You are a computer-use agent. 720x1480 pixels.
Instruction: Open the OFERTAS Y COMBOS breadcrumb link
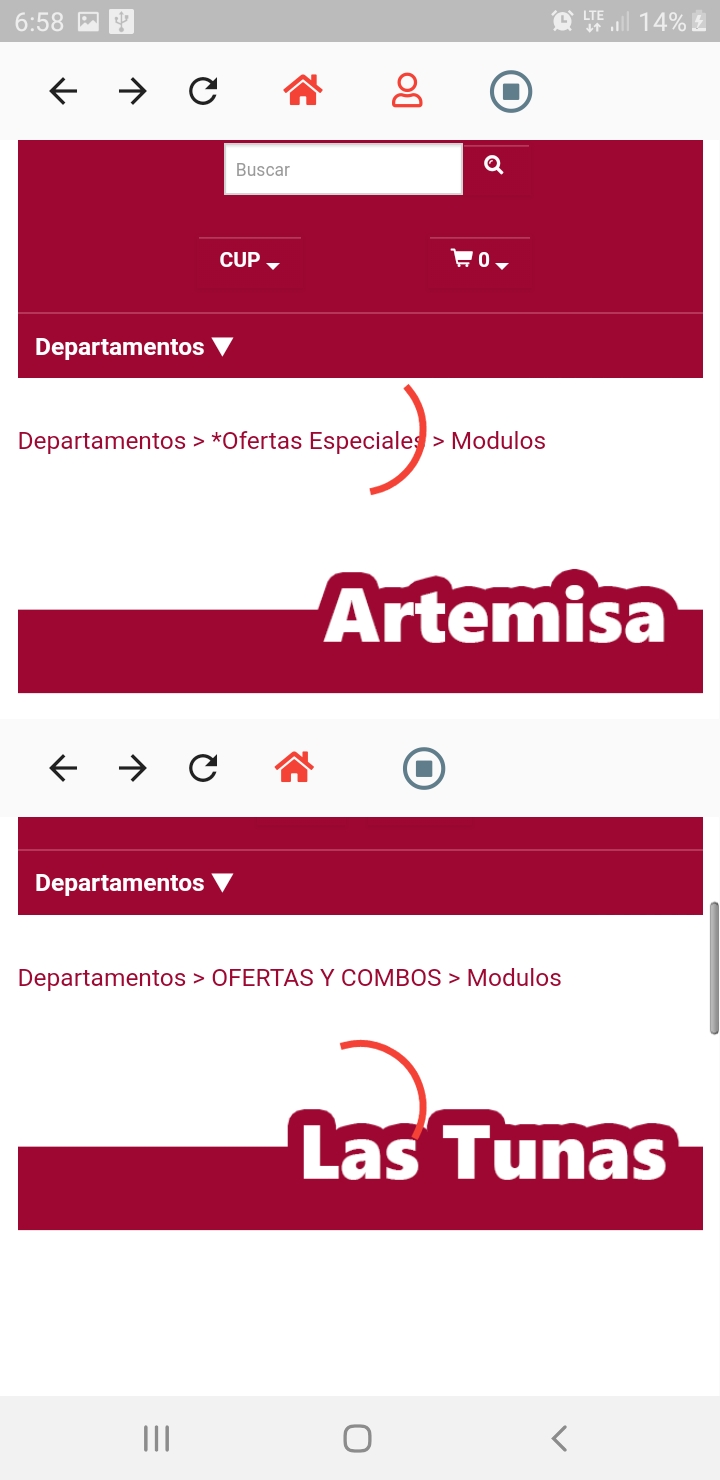[x=326, y=978]
